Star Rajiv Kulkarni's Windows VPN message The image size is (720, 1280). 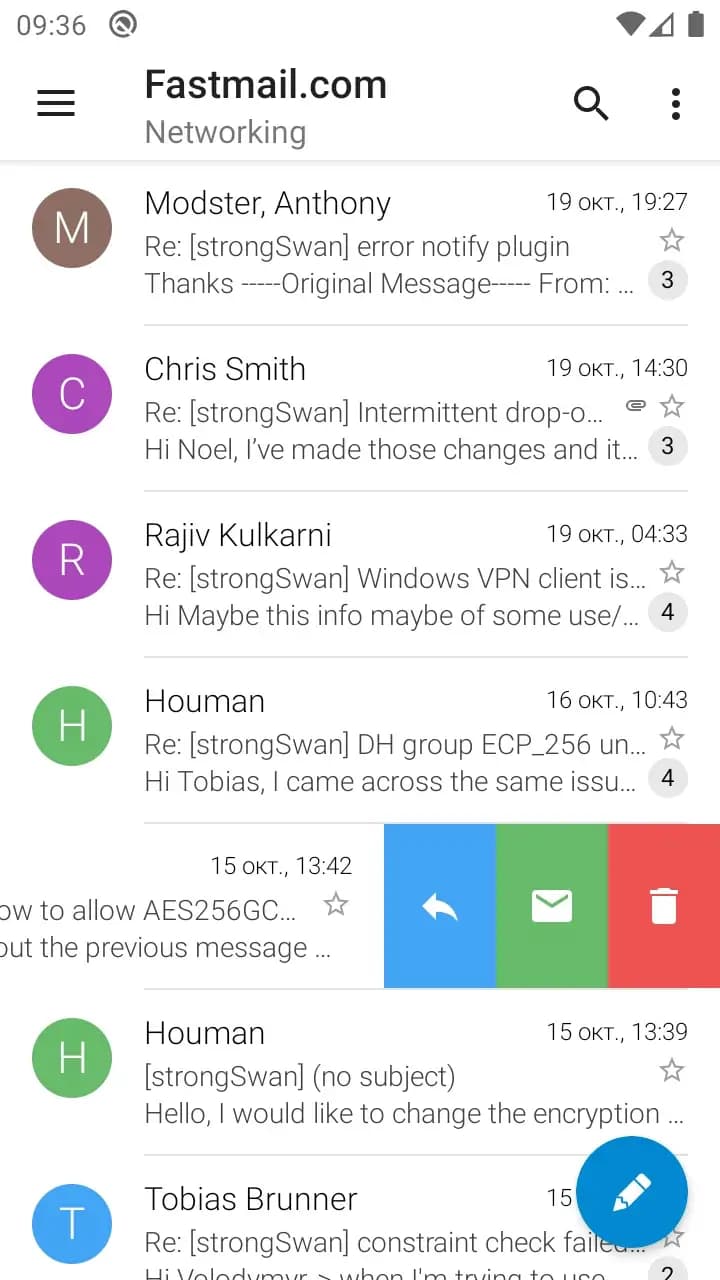tap(671, 572)
